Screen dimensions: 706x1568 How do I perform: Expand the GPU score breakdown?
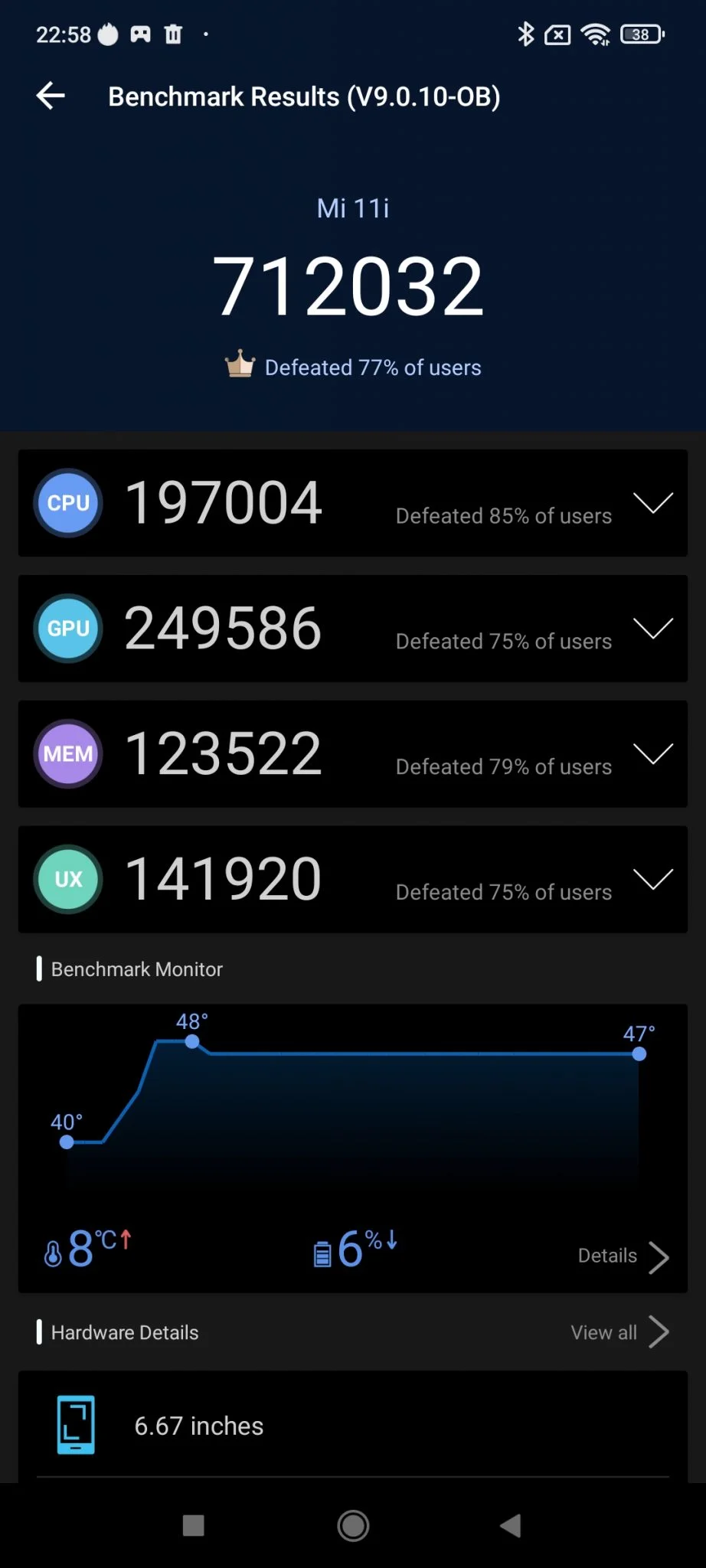[652, 629]
